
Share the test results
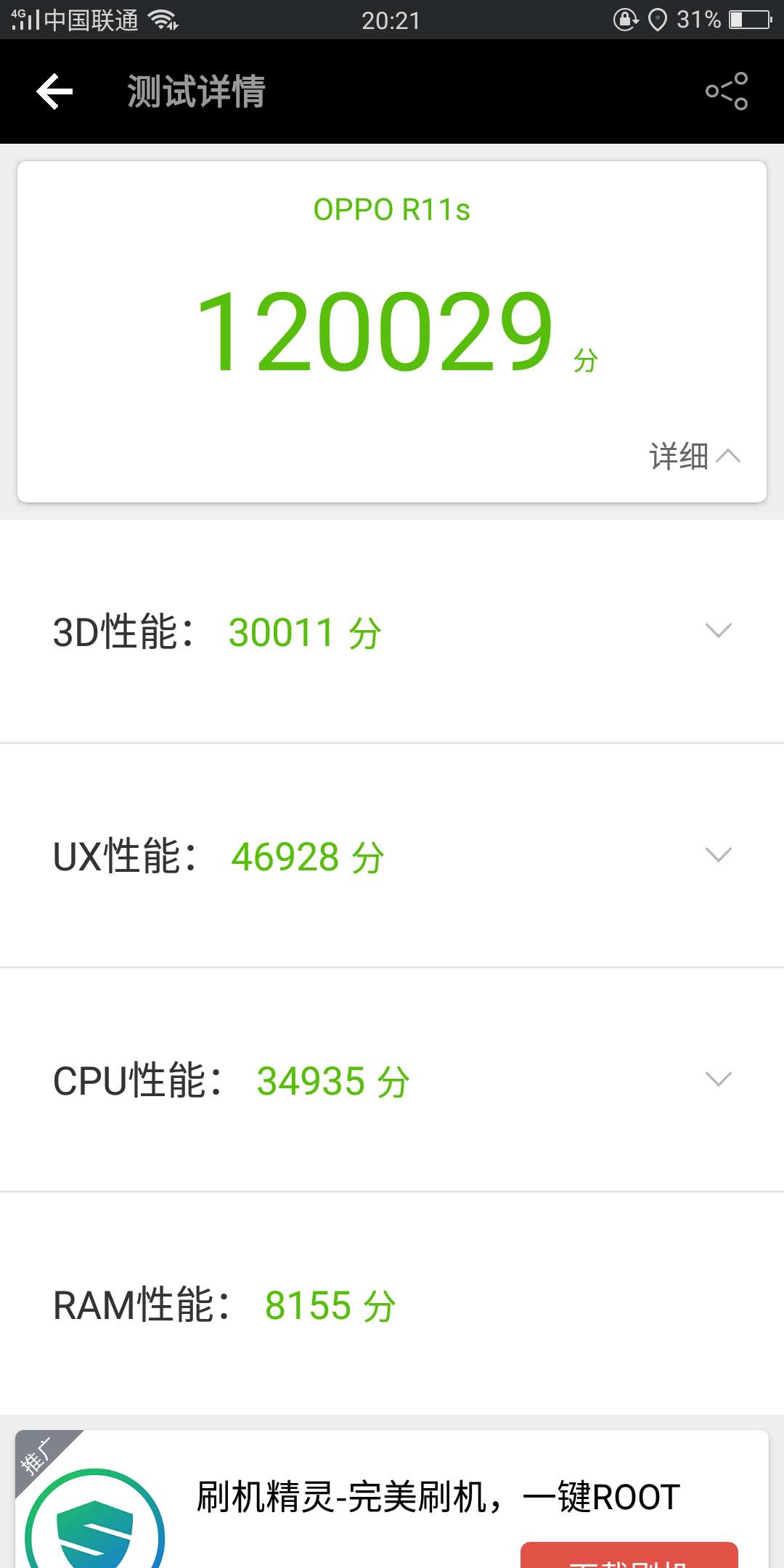(727, 91)
